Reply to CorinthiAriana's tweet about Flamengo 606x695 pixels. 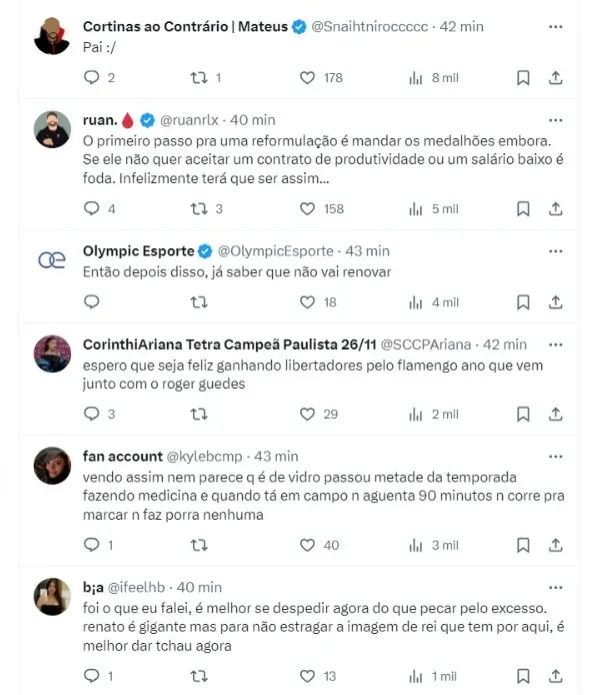tap(92, 414)
